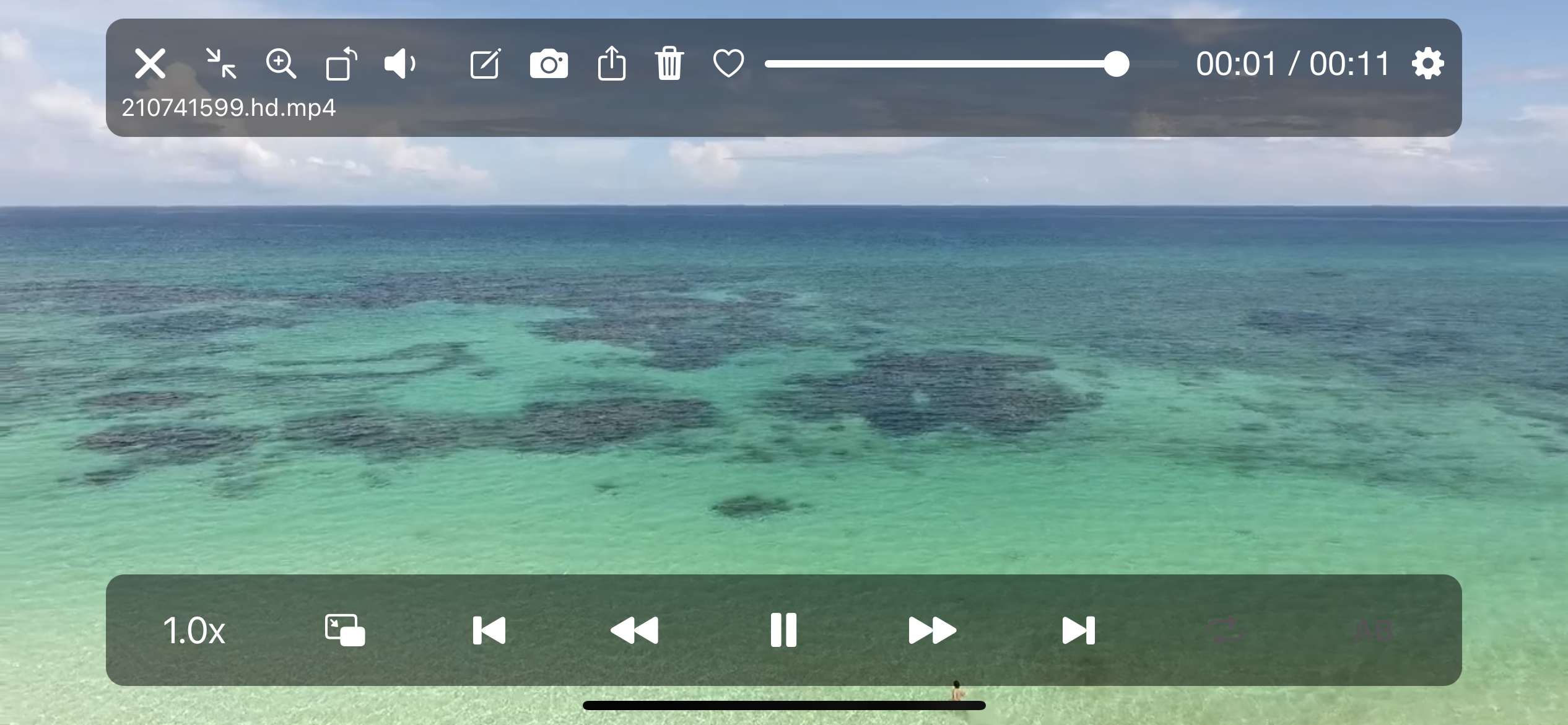
Task: Toggle the repeat loop icon
Action: [1226, 630]
